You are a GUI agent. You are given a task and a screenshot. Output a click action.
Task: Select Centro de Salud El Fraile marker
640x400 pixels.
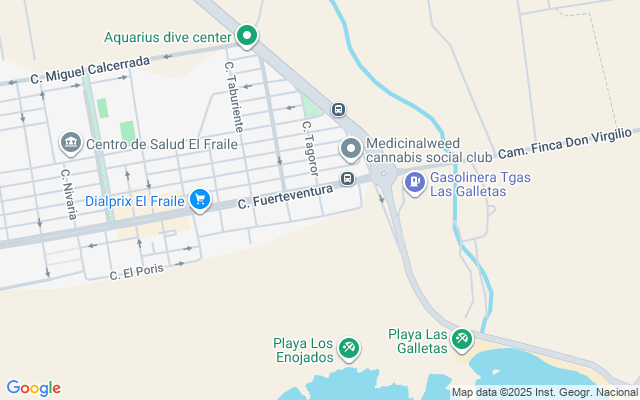71,144
